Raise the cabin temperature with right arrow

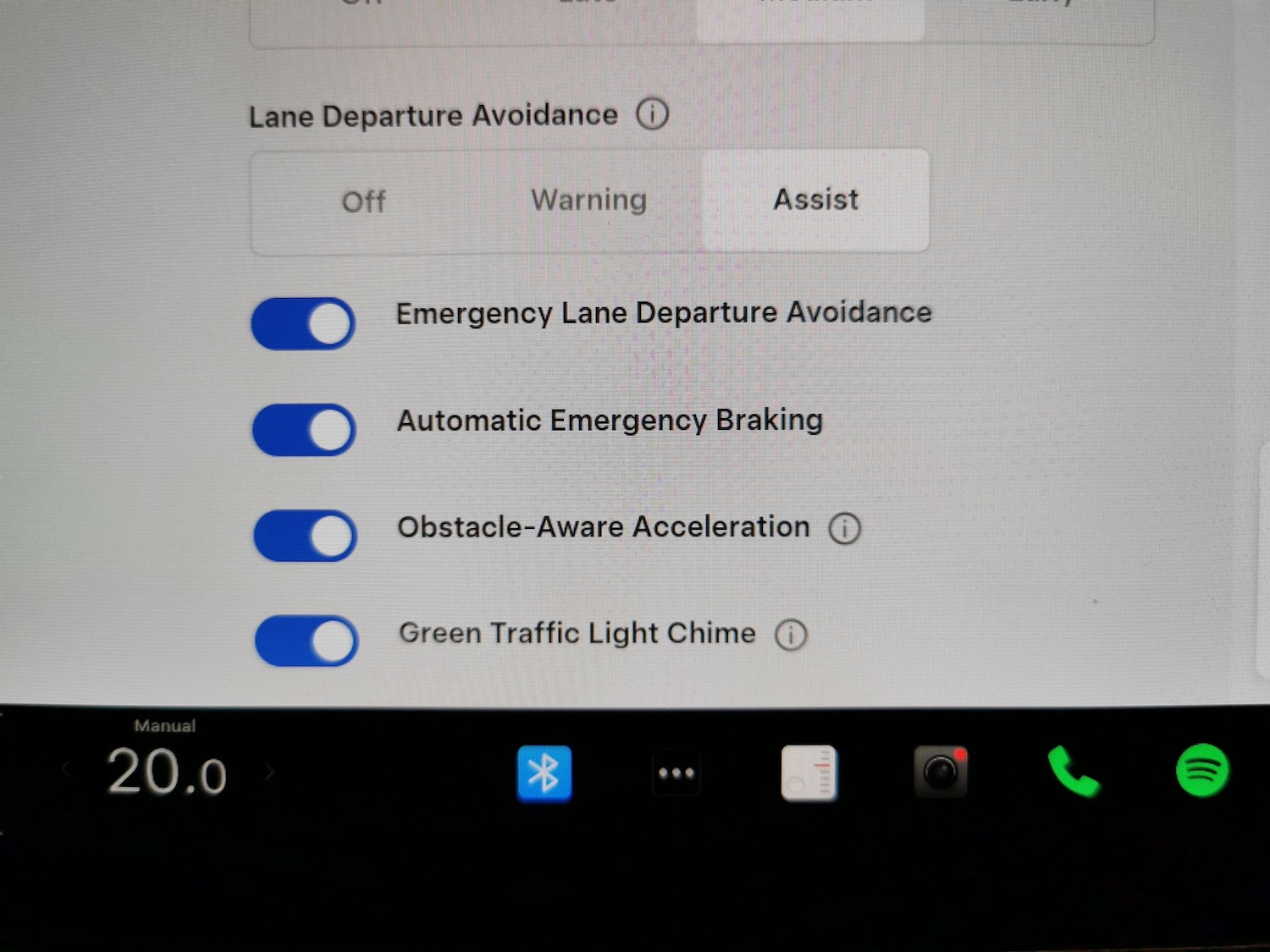tap(270, 772)
